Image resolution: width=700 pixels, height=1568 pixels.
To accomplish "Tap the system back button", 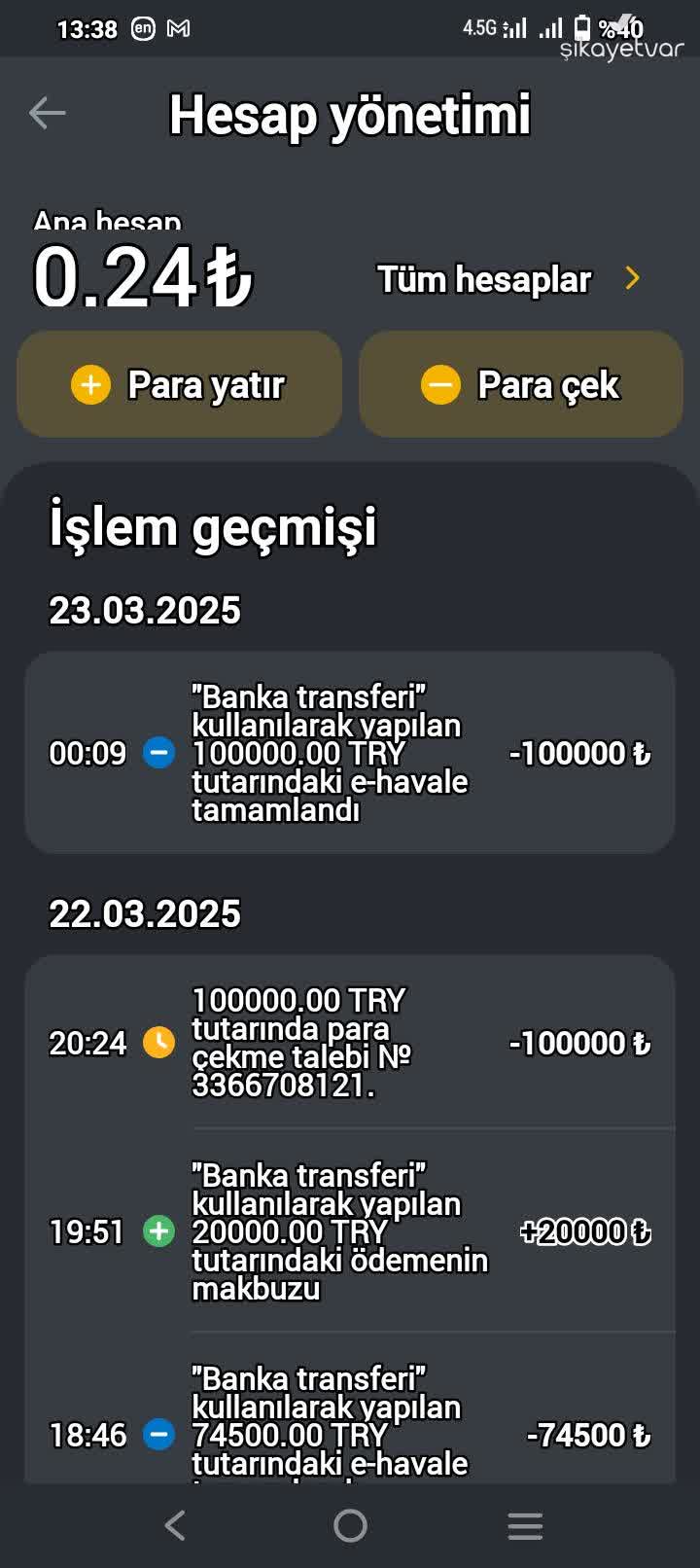I will 175,1525.
